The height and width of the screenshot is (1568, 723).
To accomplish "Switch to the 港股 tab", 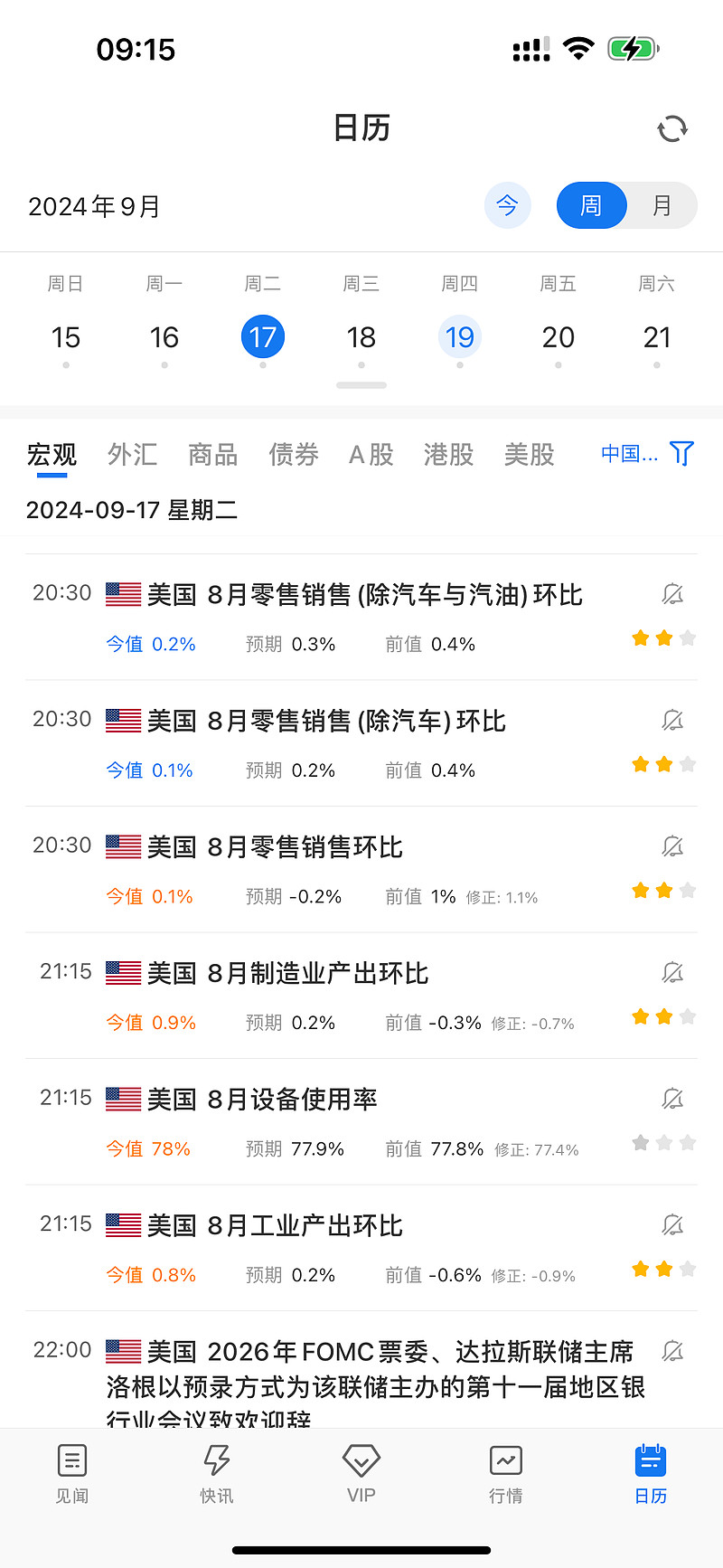I will [x=449, y=454].
